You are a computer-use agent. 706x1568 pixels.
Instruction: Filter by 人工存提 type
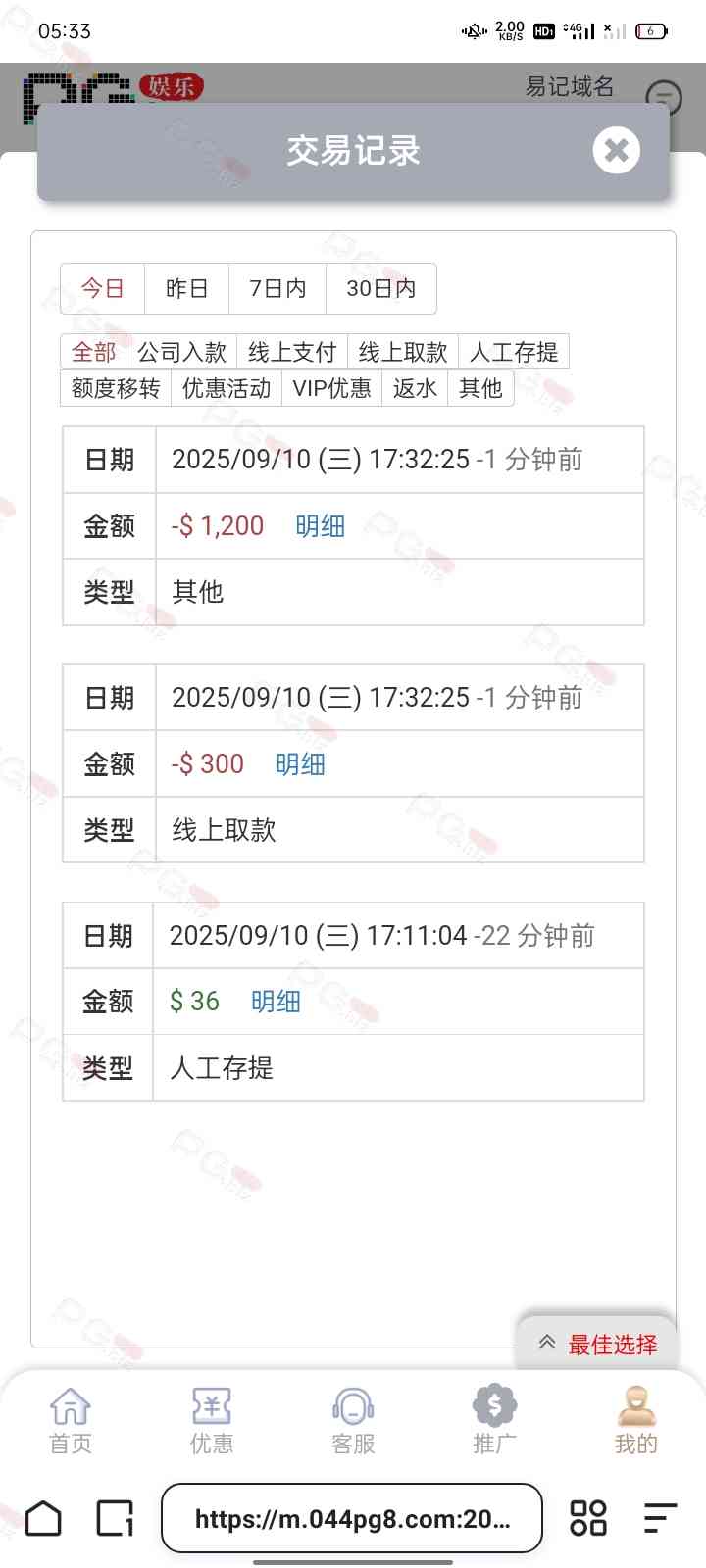[x=514, y=352]
